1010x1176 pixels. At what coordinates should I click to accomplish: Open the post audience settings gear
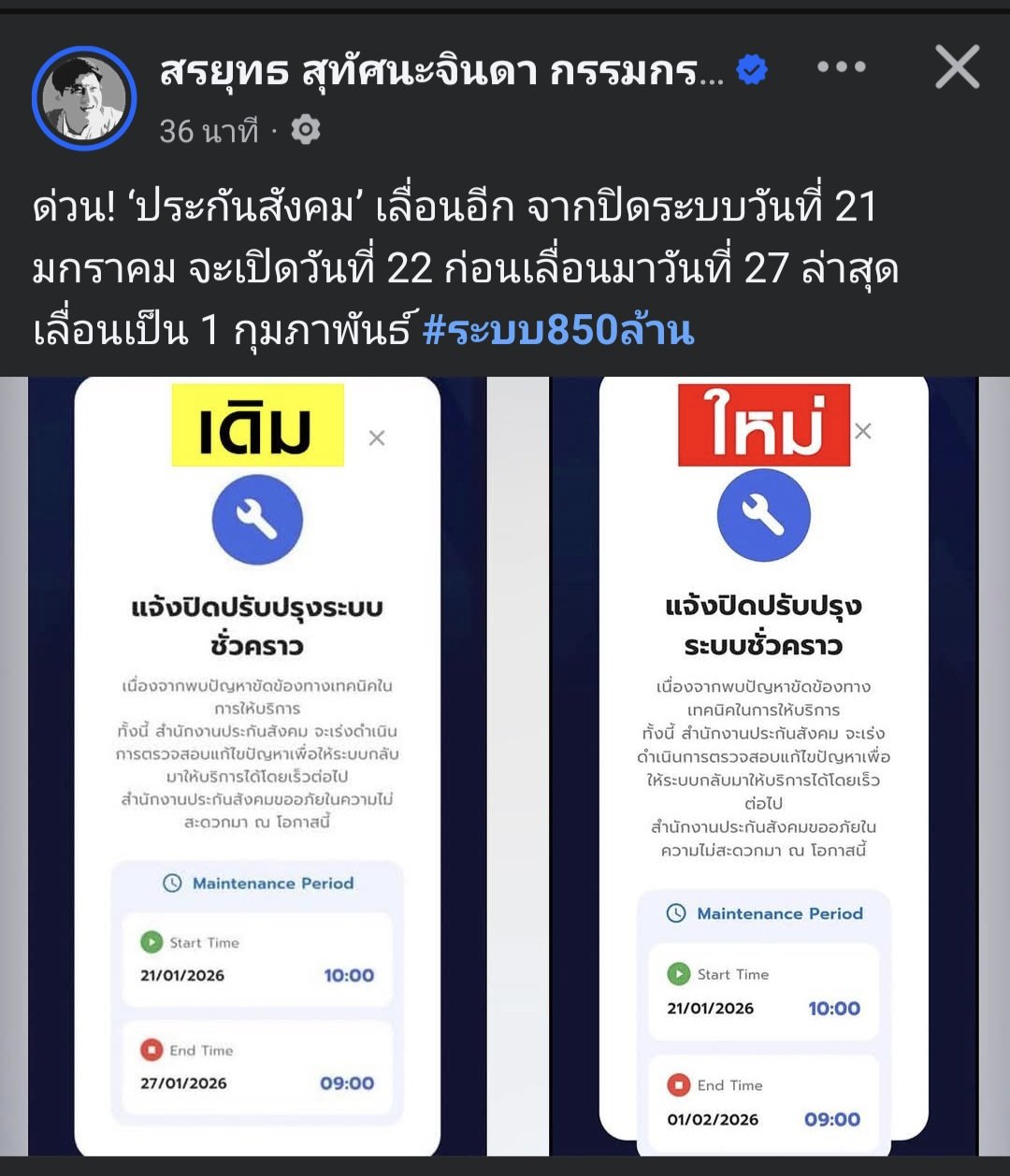pyautogui.click(x=306, y=130)
